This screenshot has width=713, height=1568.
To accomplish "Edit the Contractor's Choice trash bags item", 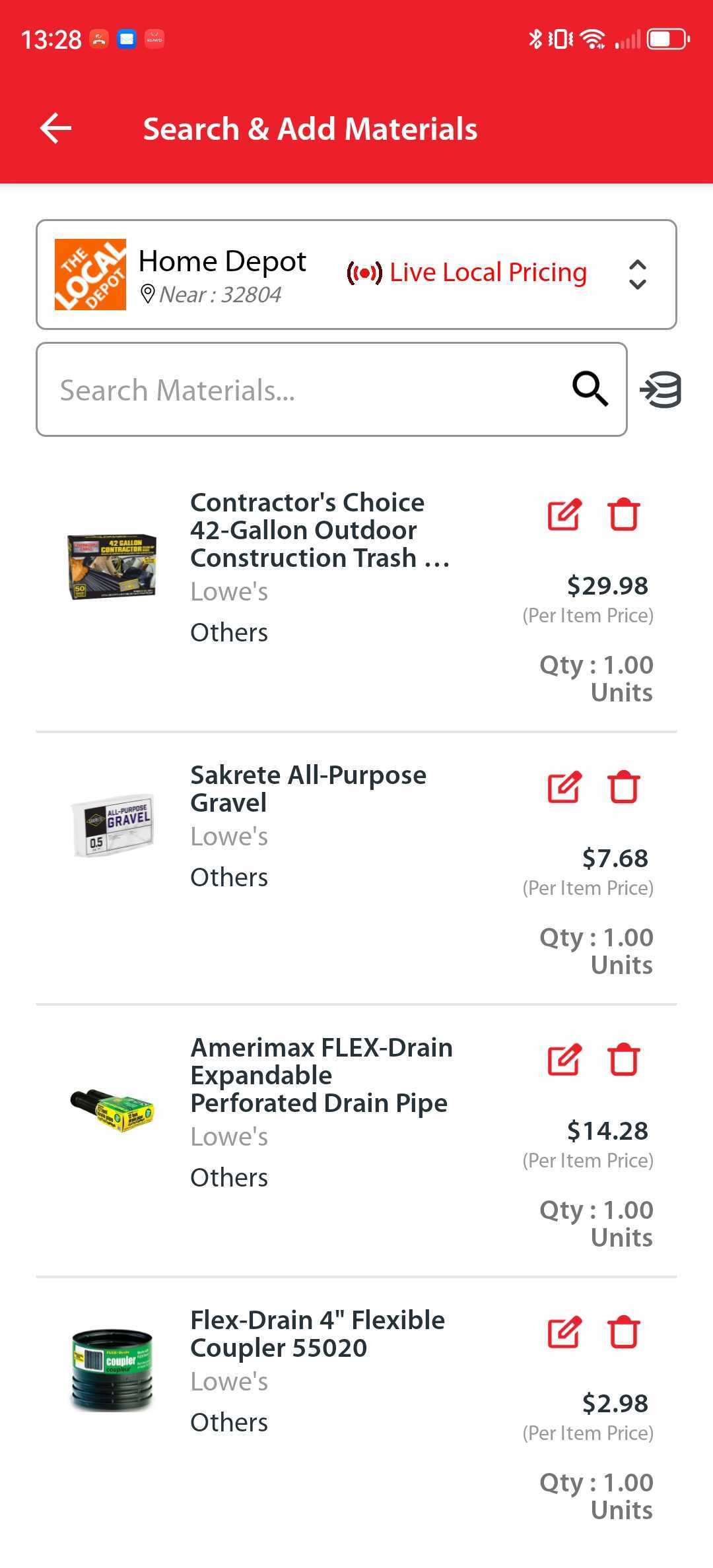I will (564, 515).
